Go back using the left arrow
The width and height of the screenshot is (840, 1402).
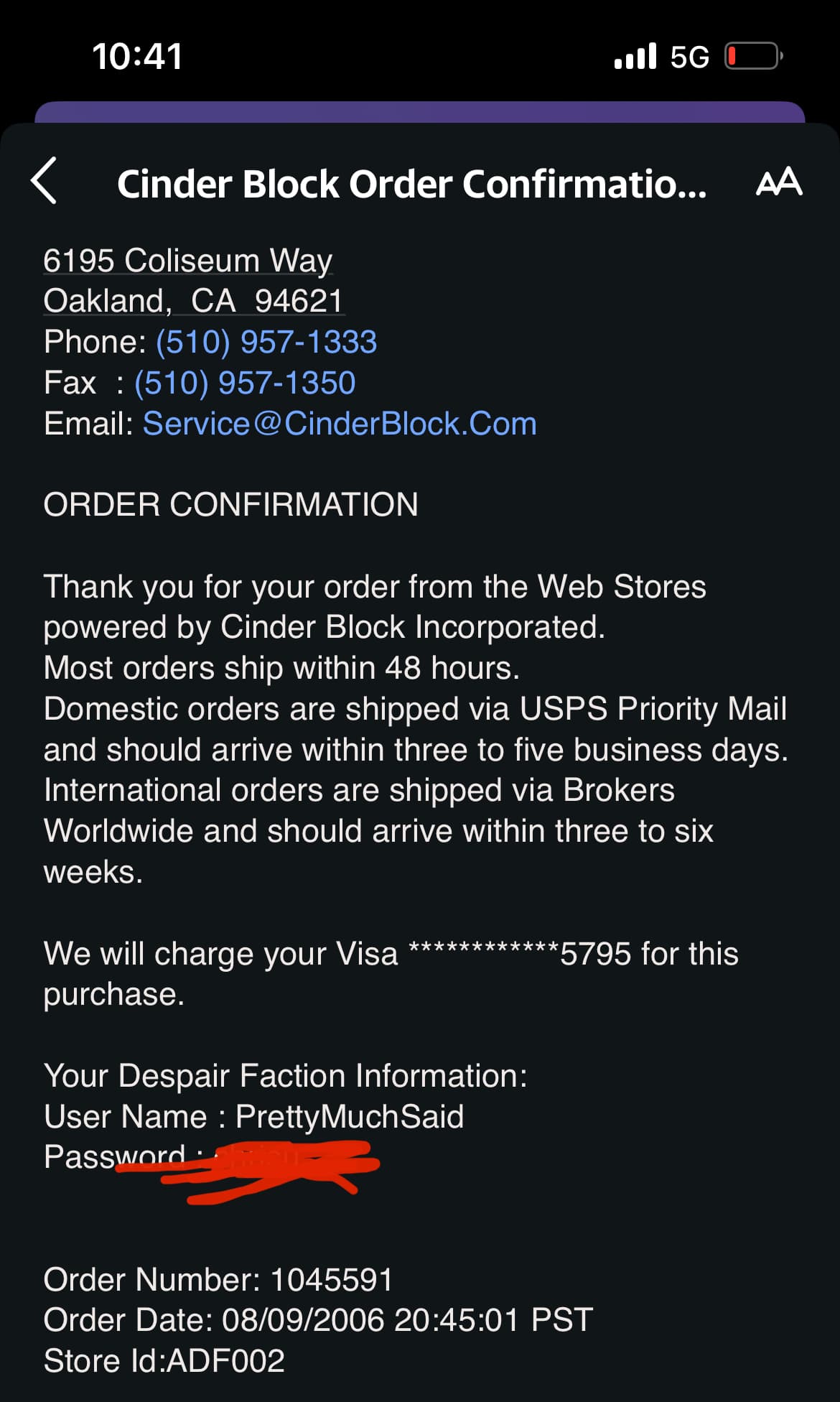pos(44,181)
